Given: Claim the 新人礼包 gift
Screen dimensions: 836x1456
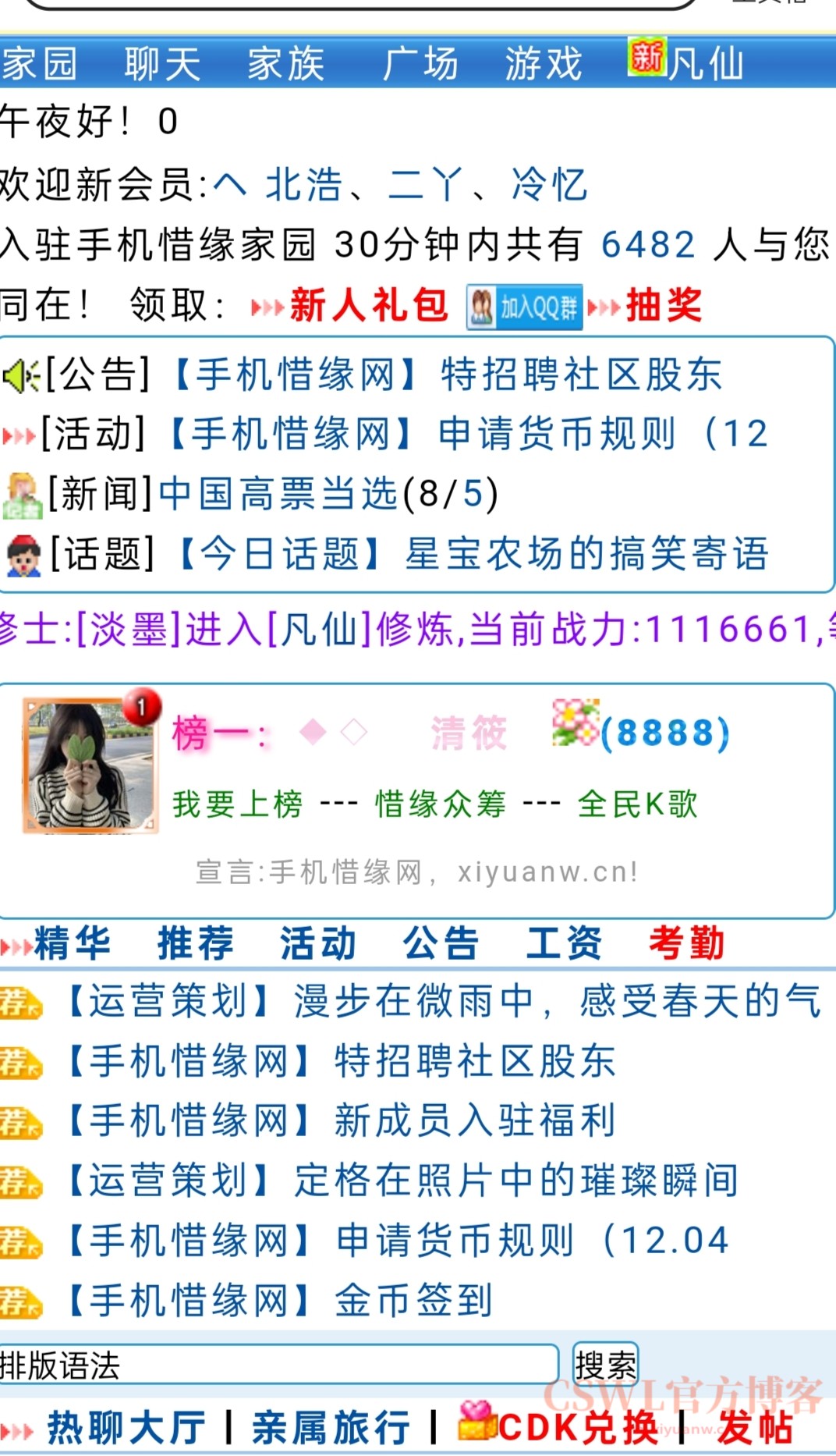Looking at the screenshot, I should tap(368, 305).
